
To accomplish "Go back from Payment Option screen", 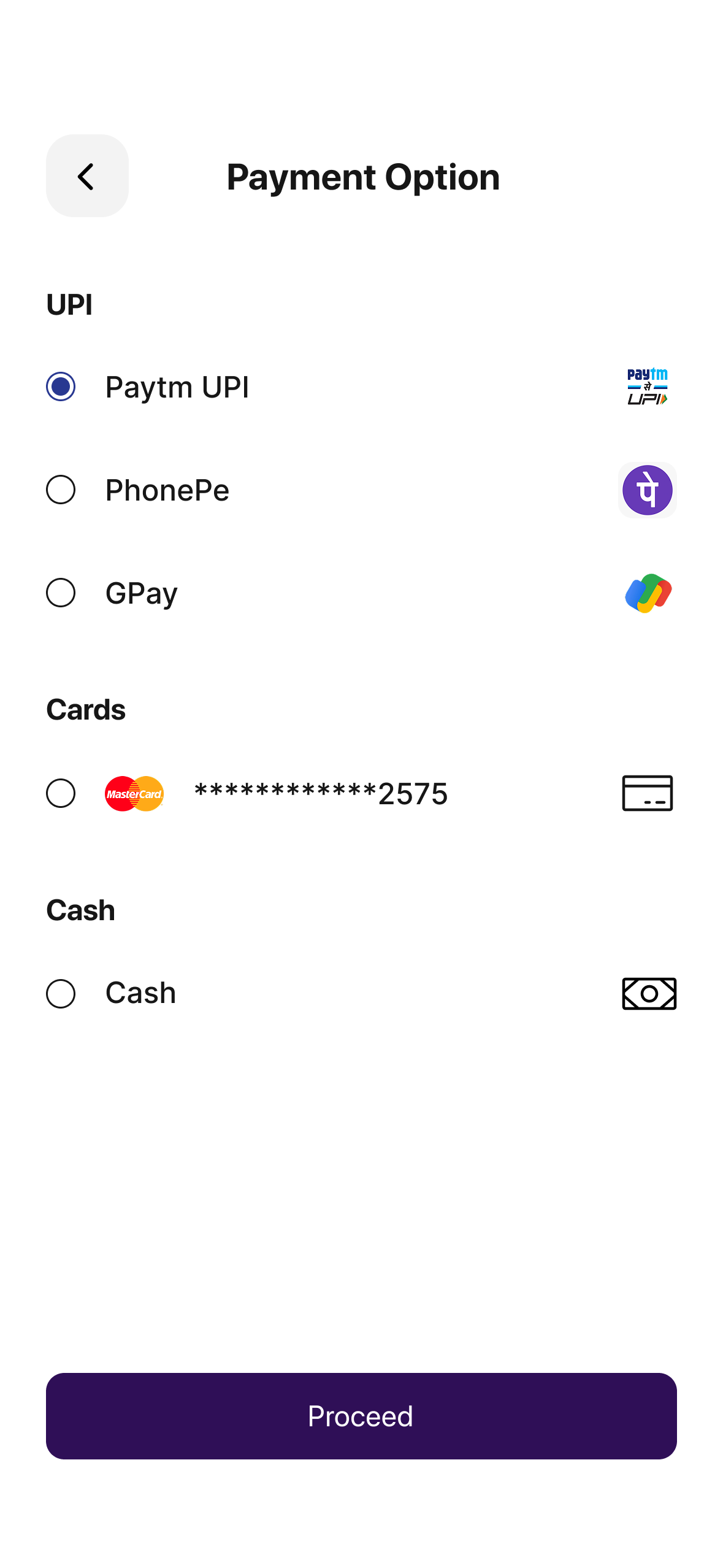I will [87, 176].
